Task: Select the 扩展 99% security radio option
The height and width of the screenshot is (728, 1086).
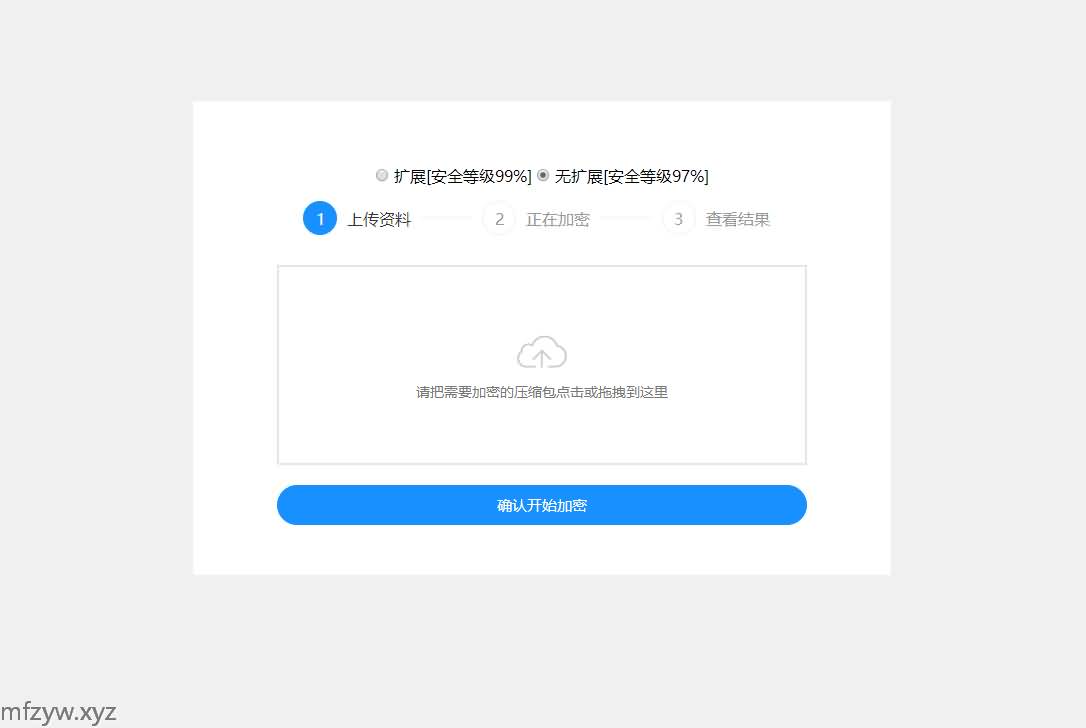Action: (x=382, y=175)
